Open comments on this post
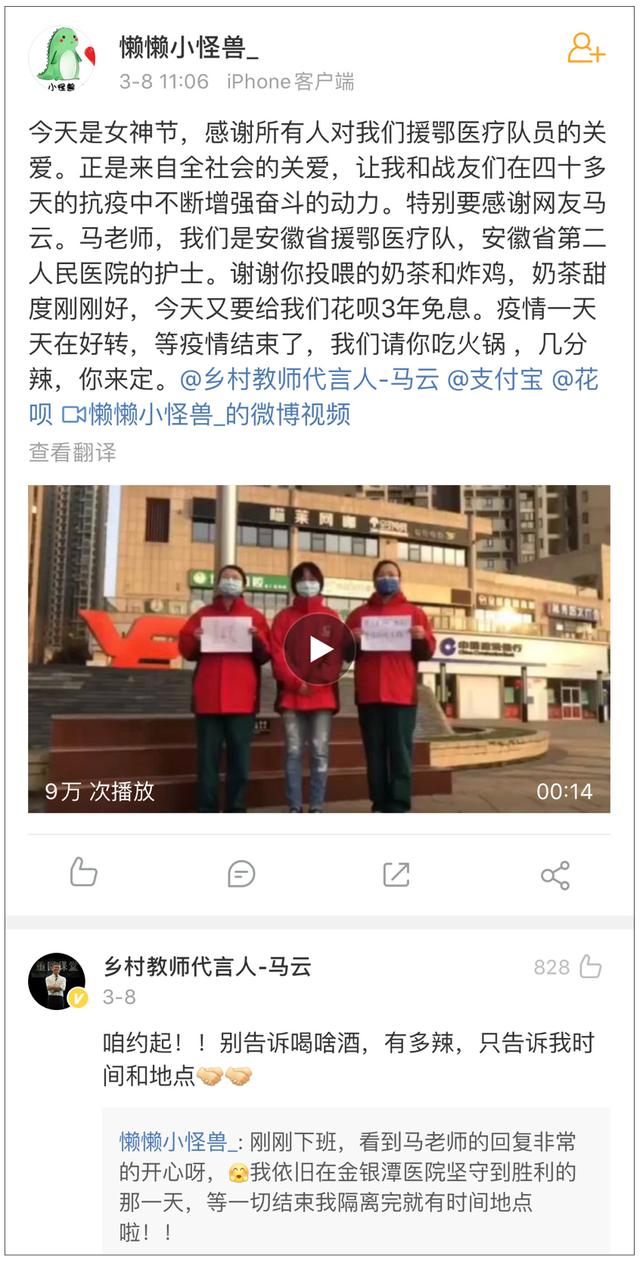 (x=241, y=874)
